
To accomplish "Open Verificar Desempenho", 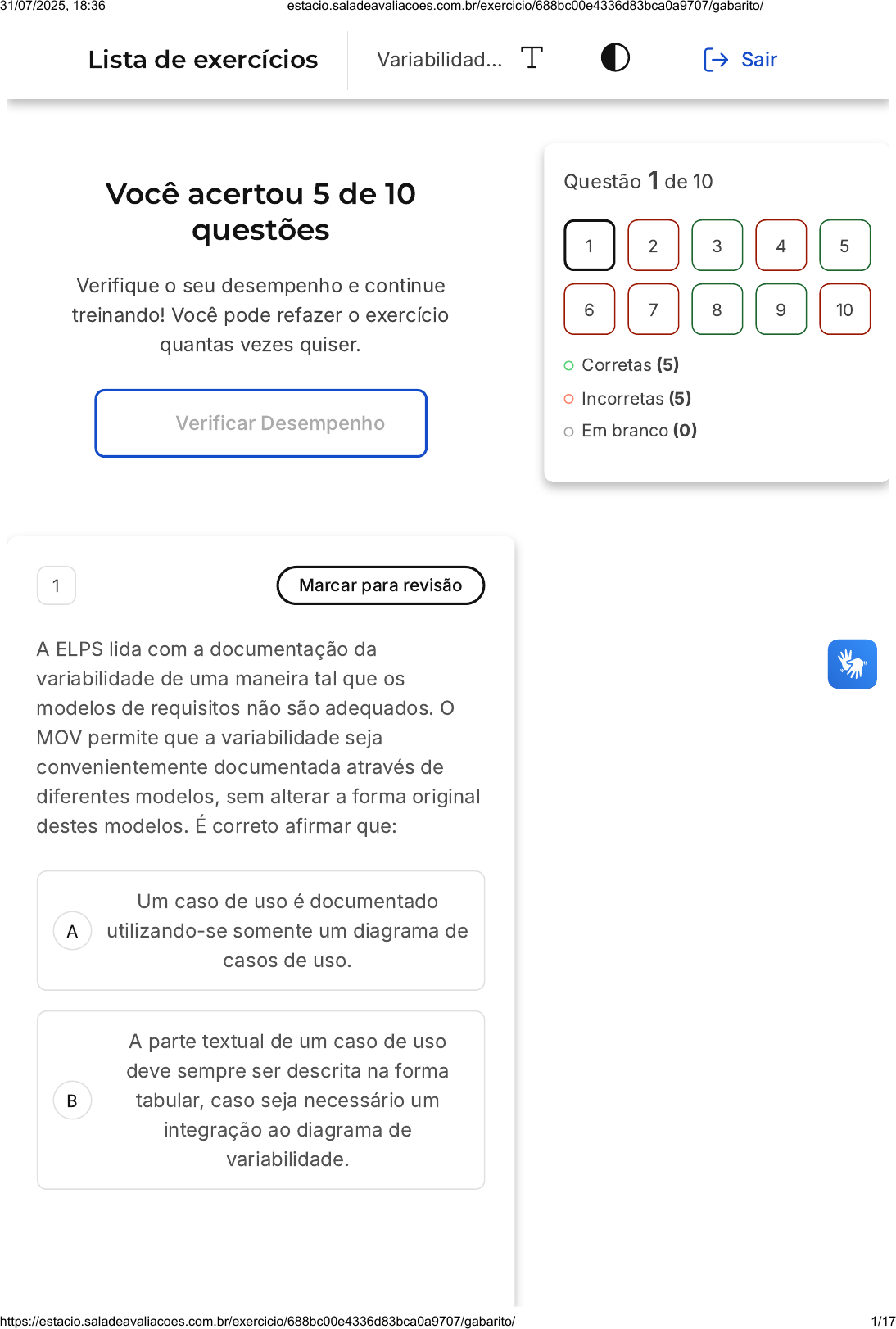I will coord(260,423).
